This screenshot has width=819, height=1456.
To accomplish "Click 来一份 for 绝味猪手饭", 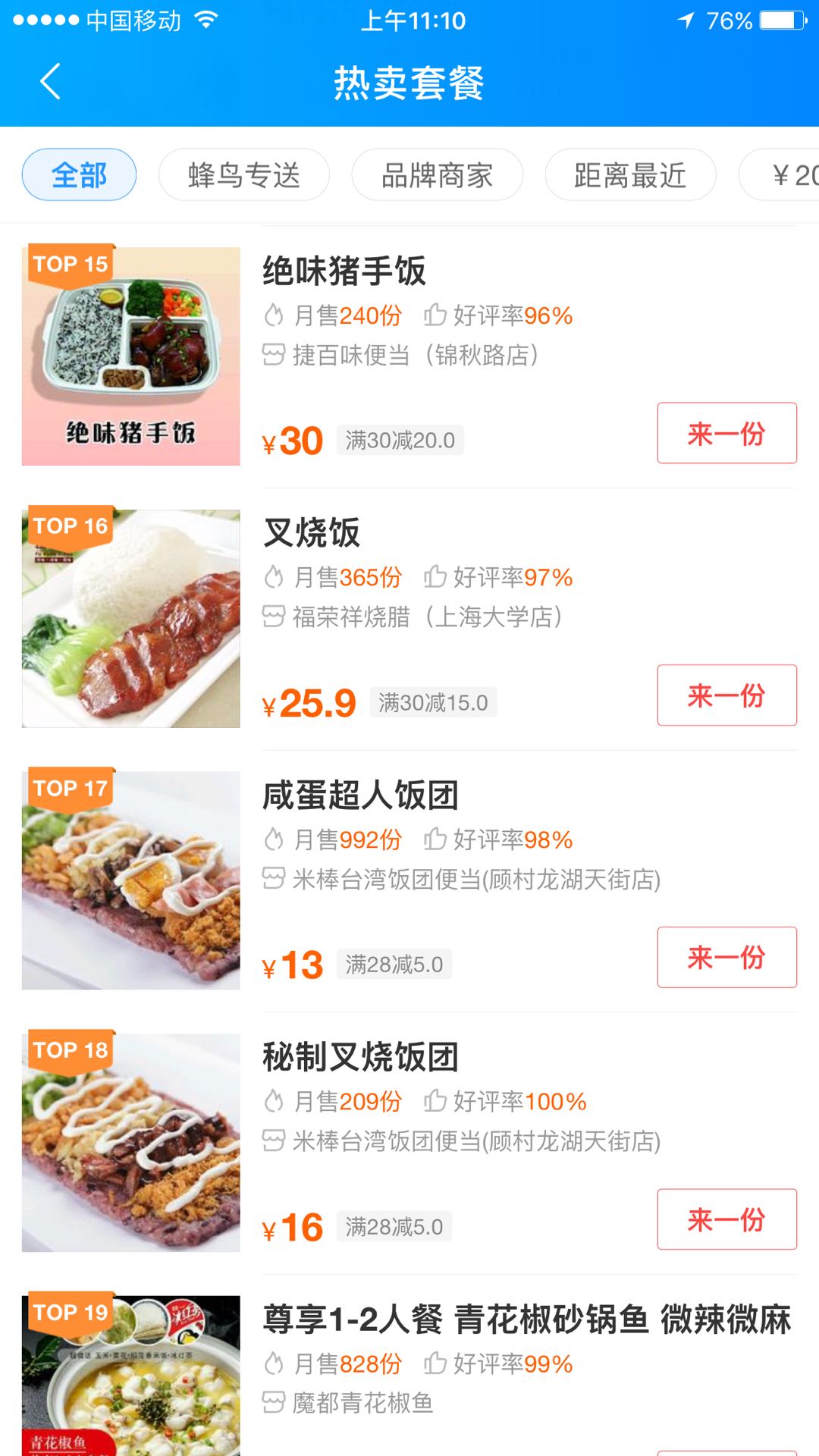I will [x=726, y=433].
